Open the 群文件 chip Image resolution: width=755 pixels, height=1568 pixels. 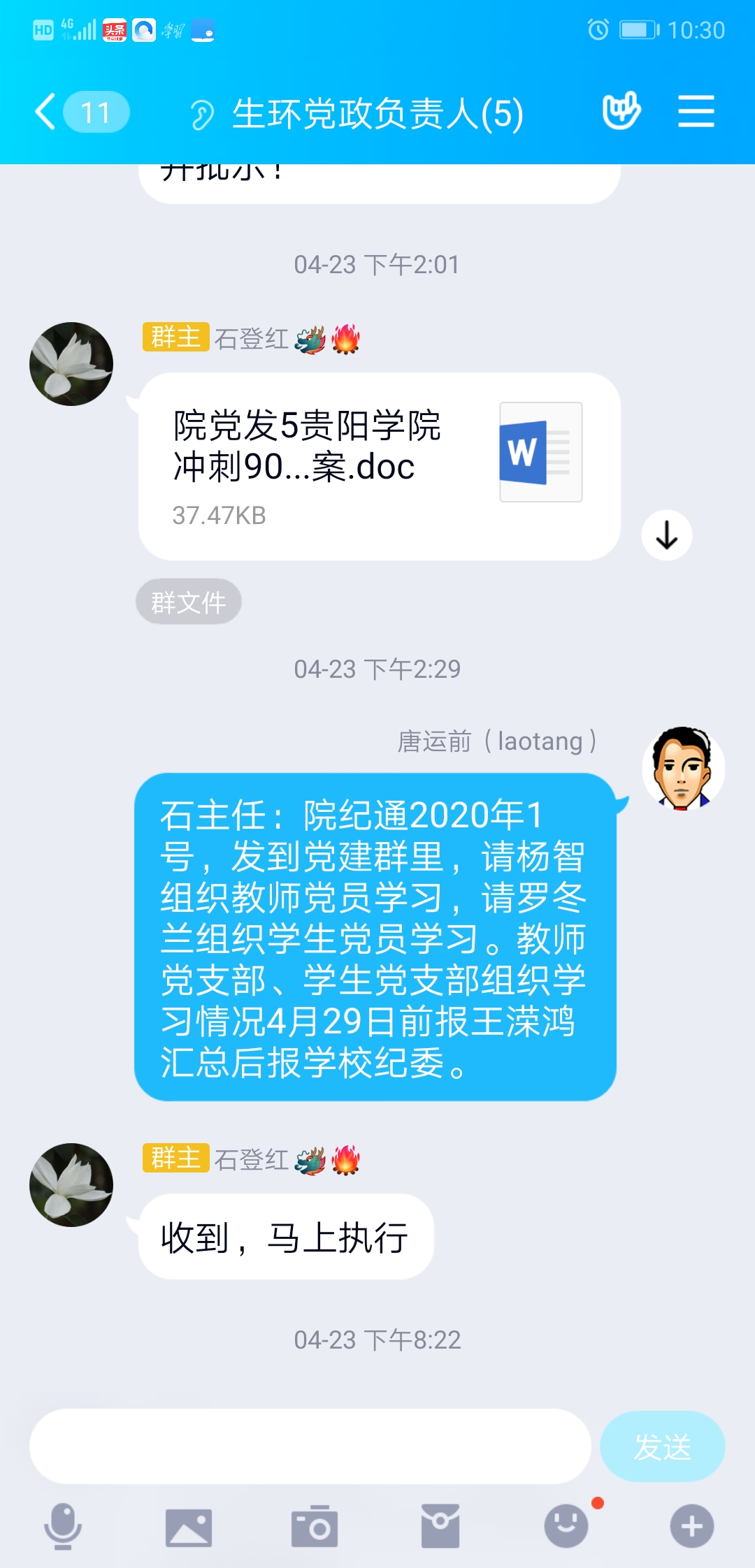[x=188, y=602]
